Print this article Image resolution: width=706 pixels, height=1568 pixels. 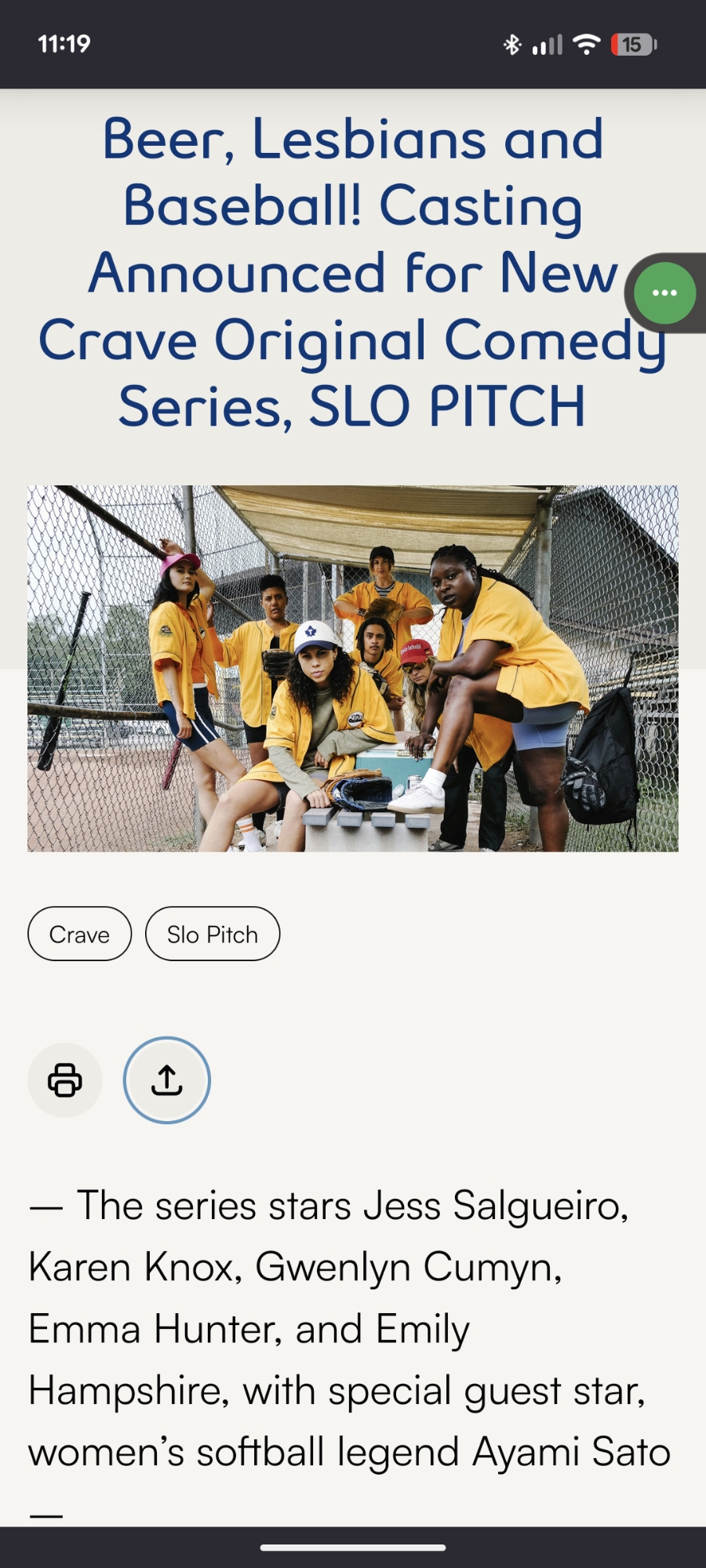click(65, 1080)
